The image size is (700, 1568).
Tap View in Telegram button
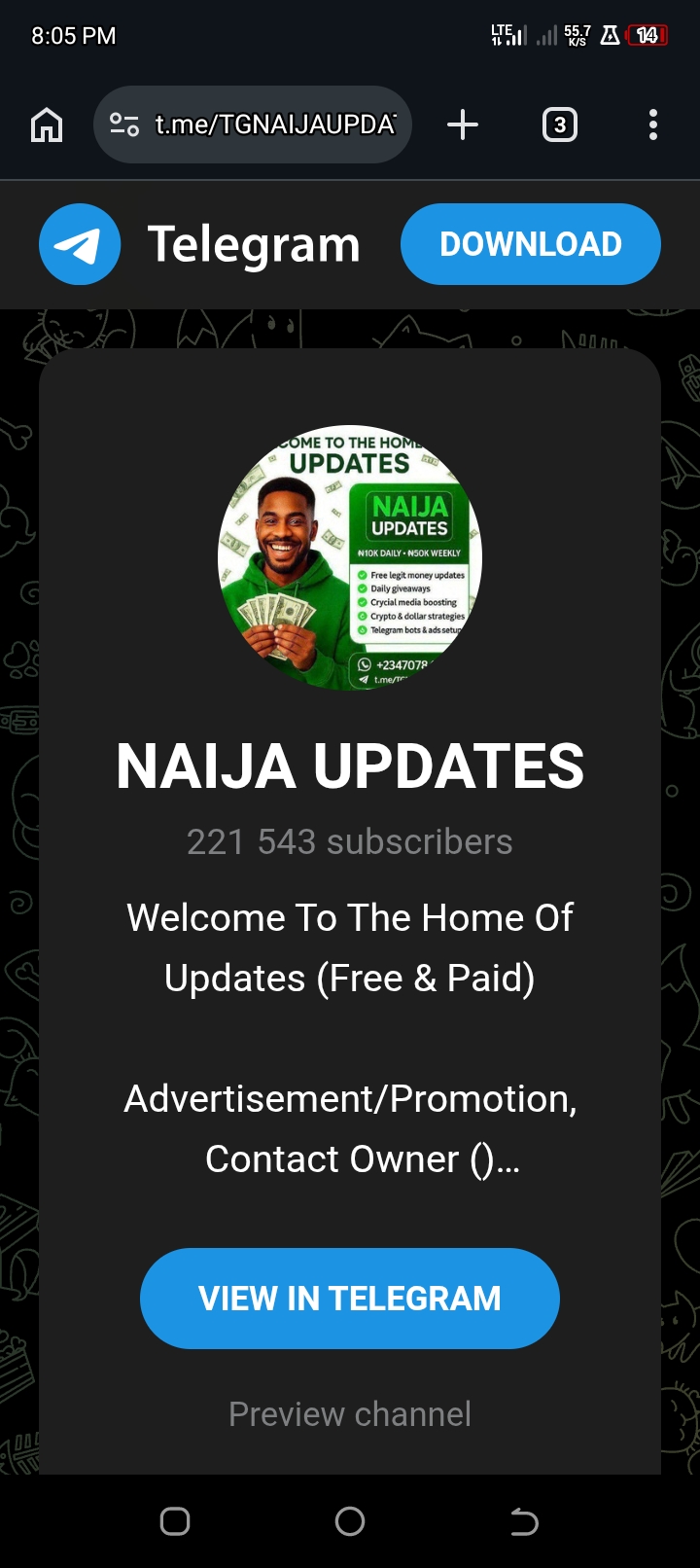[x=350, y=1298]
